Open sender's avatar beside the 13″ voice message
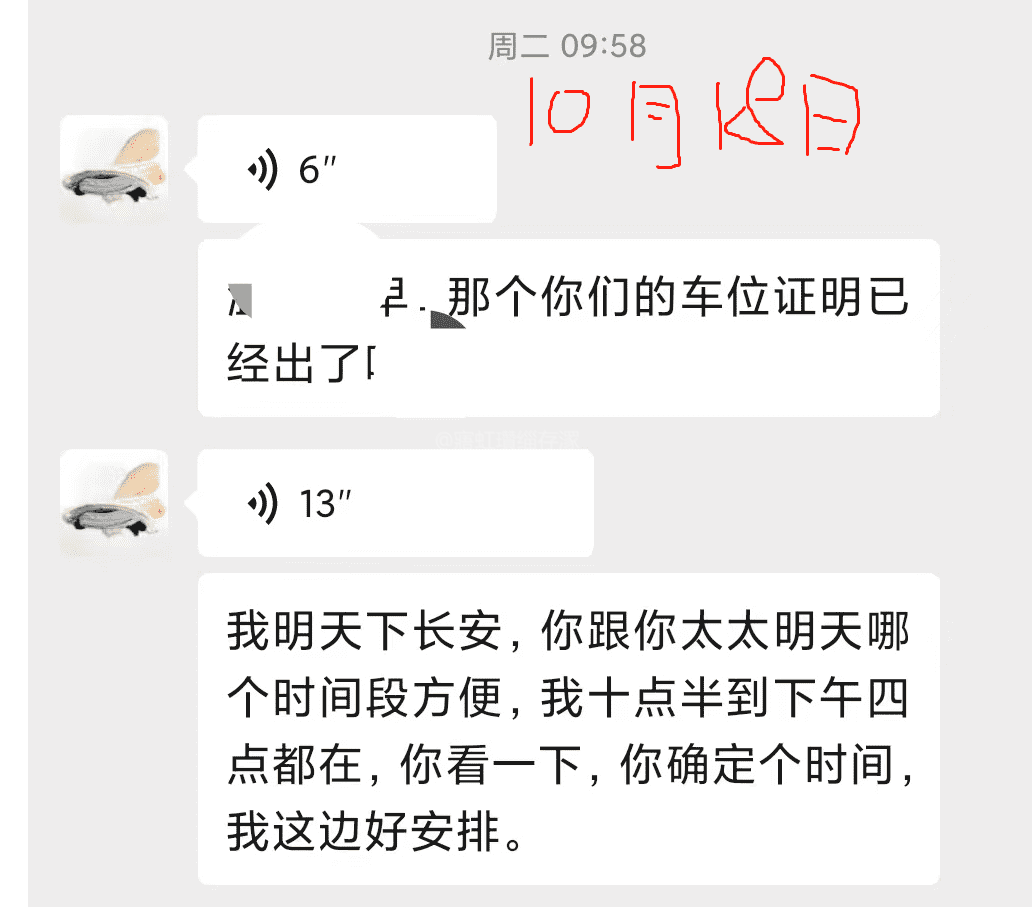Screen dimensions: 1032x907 (113, 503)
